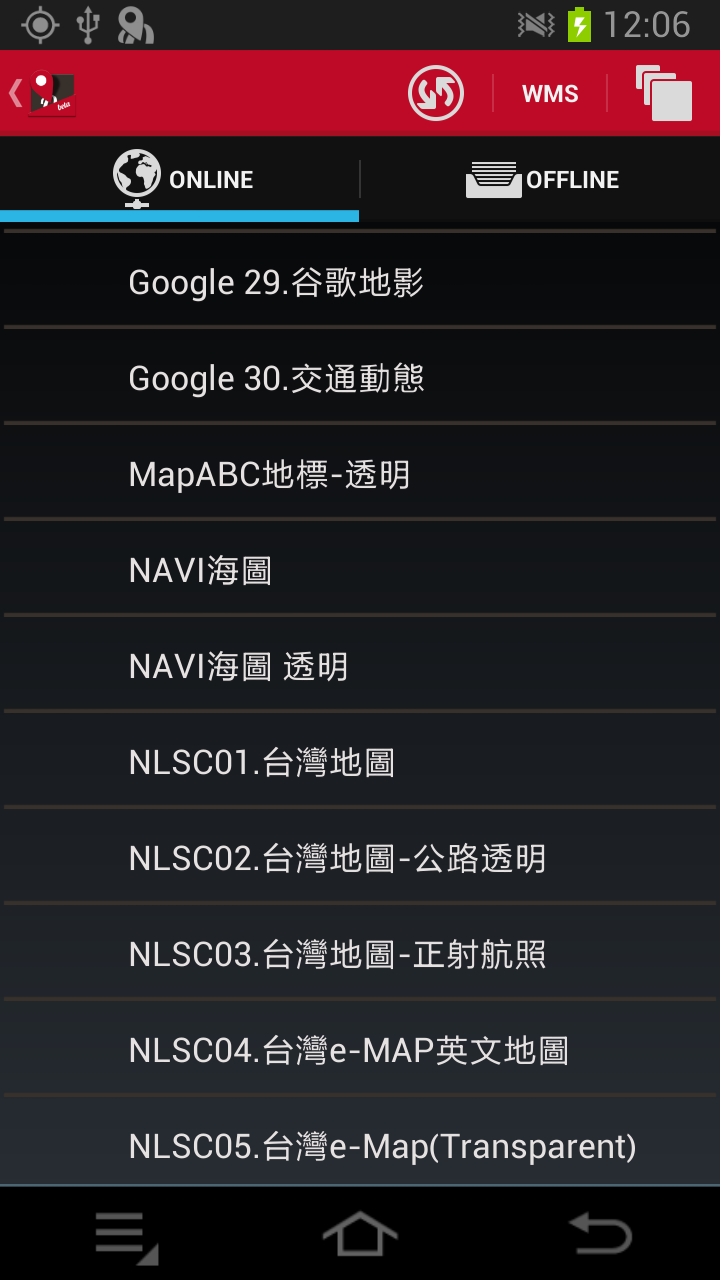Choose NLSC03.台灣地圖-正射航照
Viewport: 720px width, 1280px height.
coord(360,955)
